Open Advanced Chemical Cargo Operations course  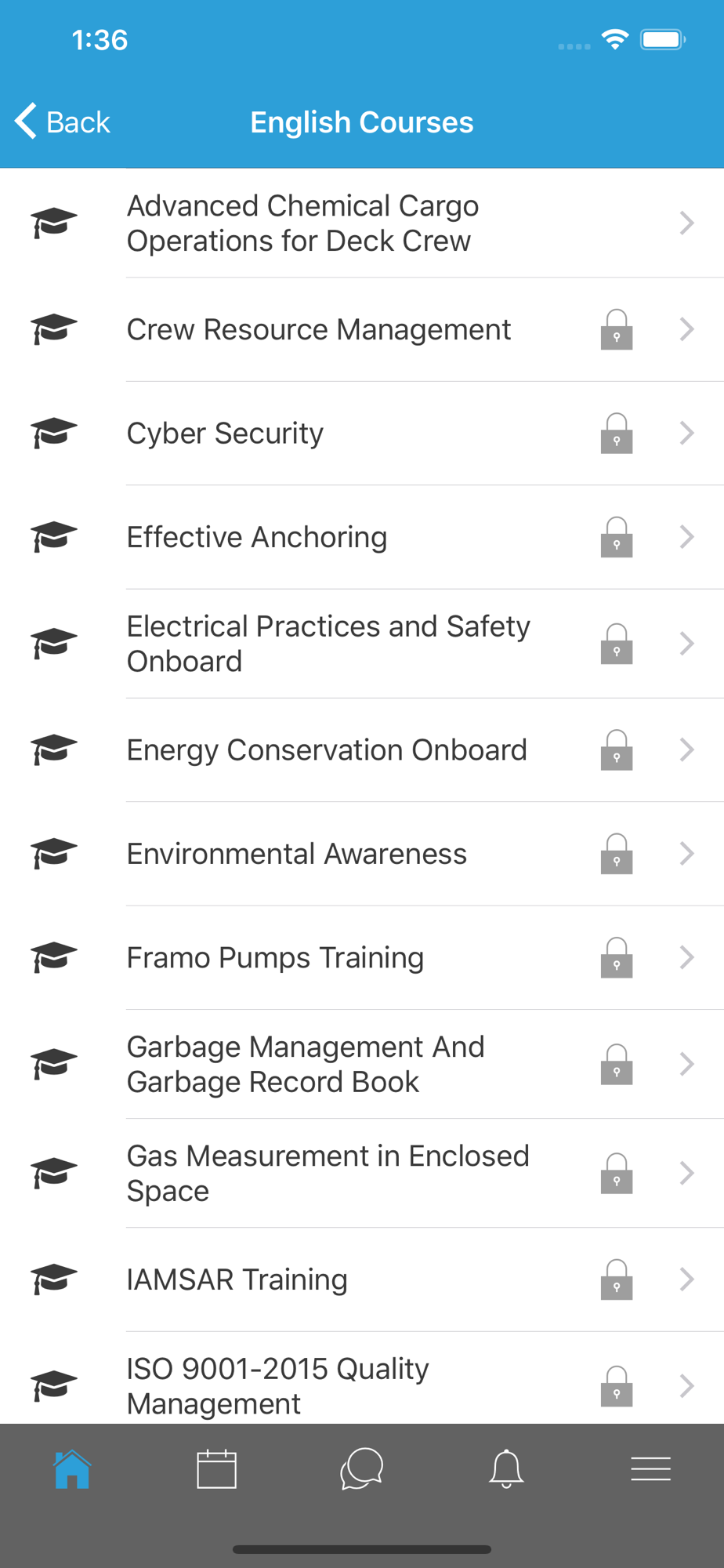[x=302, y=223]
